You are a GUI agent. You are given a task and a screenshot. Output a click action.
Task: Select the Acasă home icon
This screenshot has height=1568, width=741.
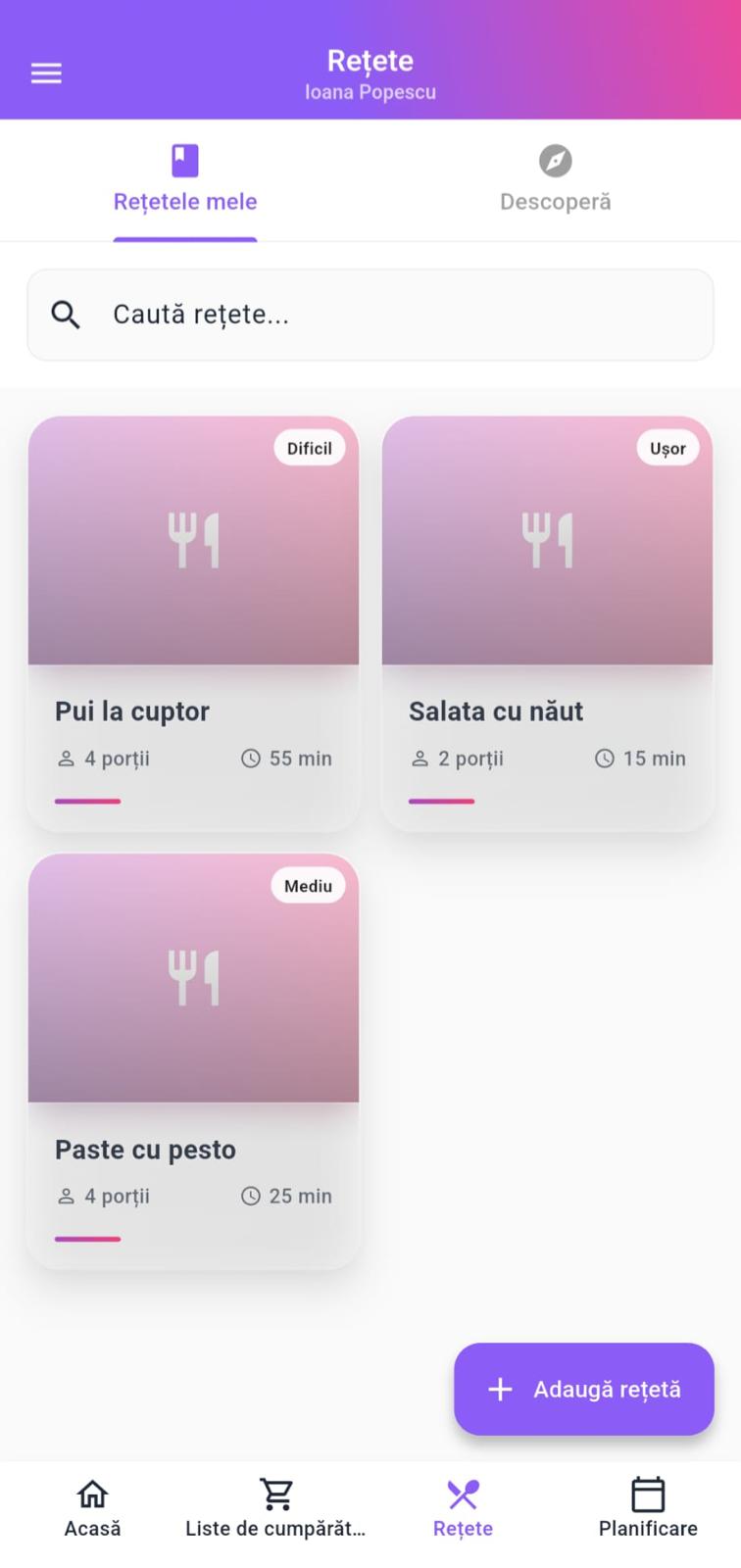pyautogui.click(x=92, y=1494)
